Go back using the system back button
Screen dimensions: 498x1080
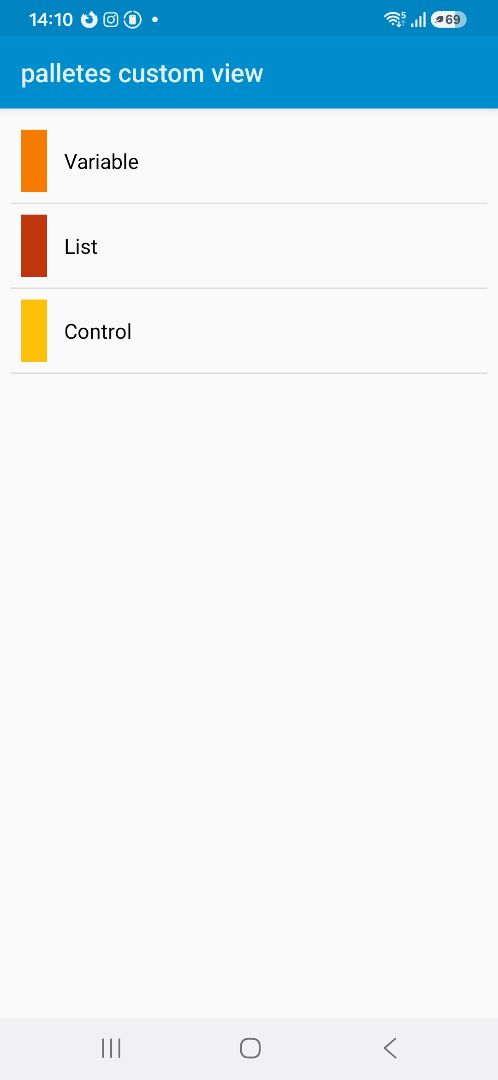390,1048
